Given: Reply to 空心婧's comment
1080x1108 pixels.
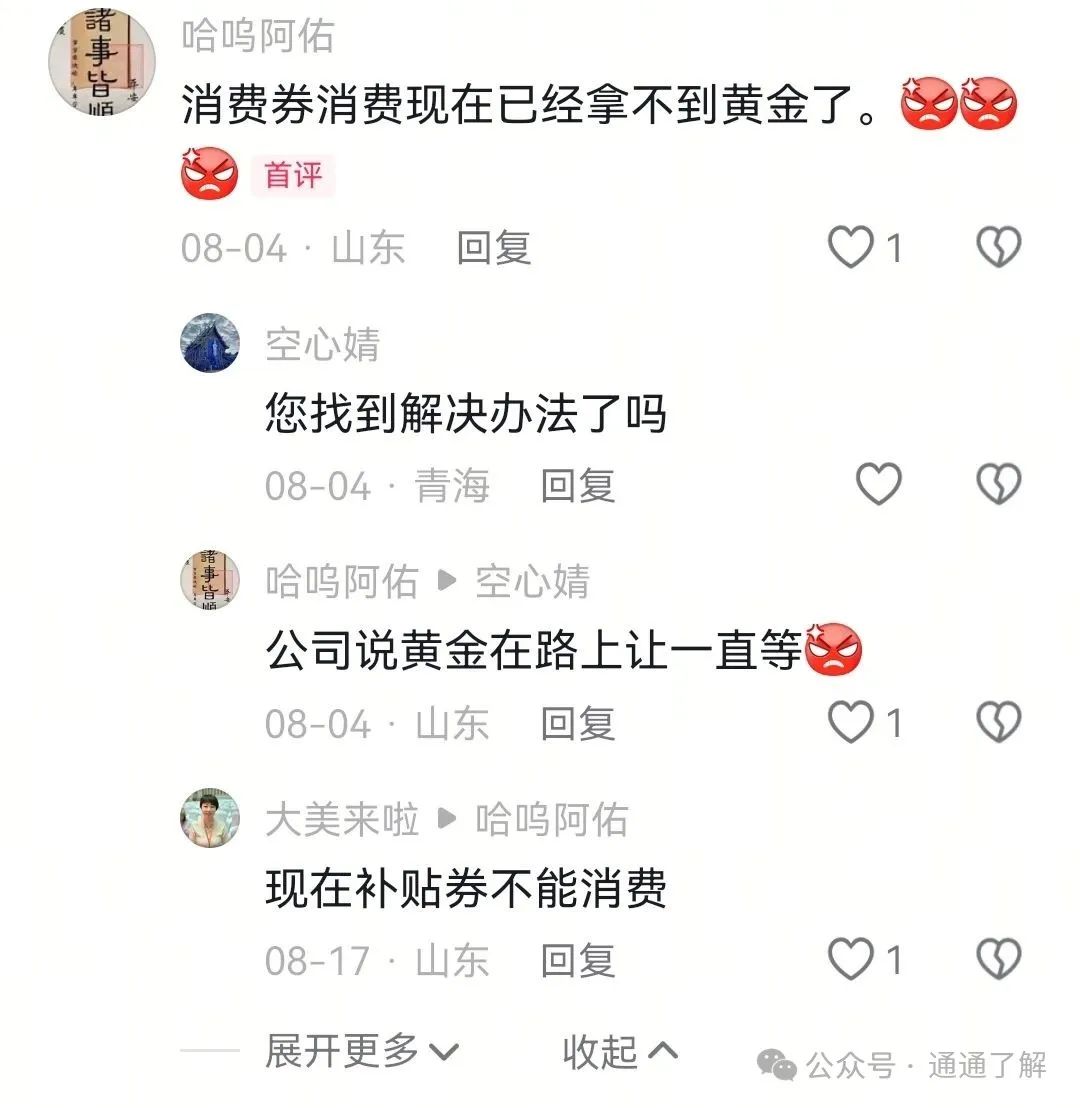Looking at the screenshot, I should (577, 486).
